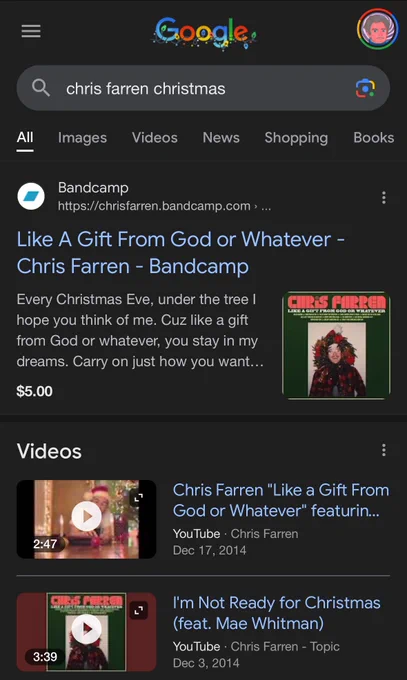Open the Chris Farren album cover thumbnail
The width and height of the screenshot is (407, 680).
(x=336, y=345)
